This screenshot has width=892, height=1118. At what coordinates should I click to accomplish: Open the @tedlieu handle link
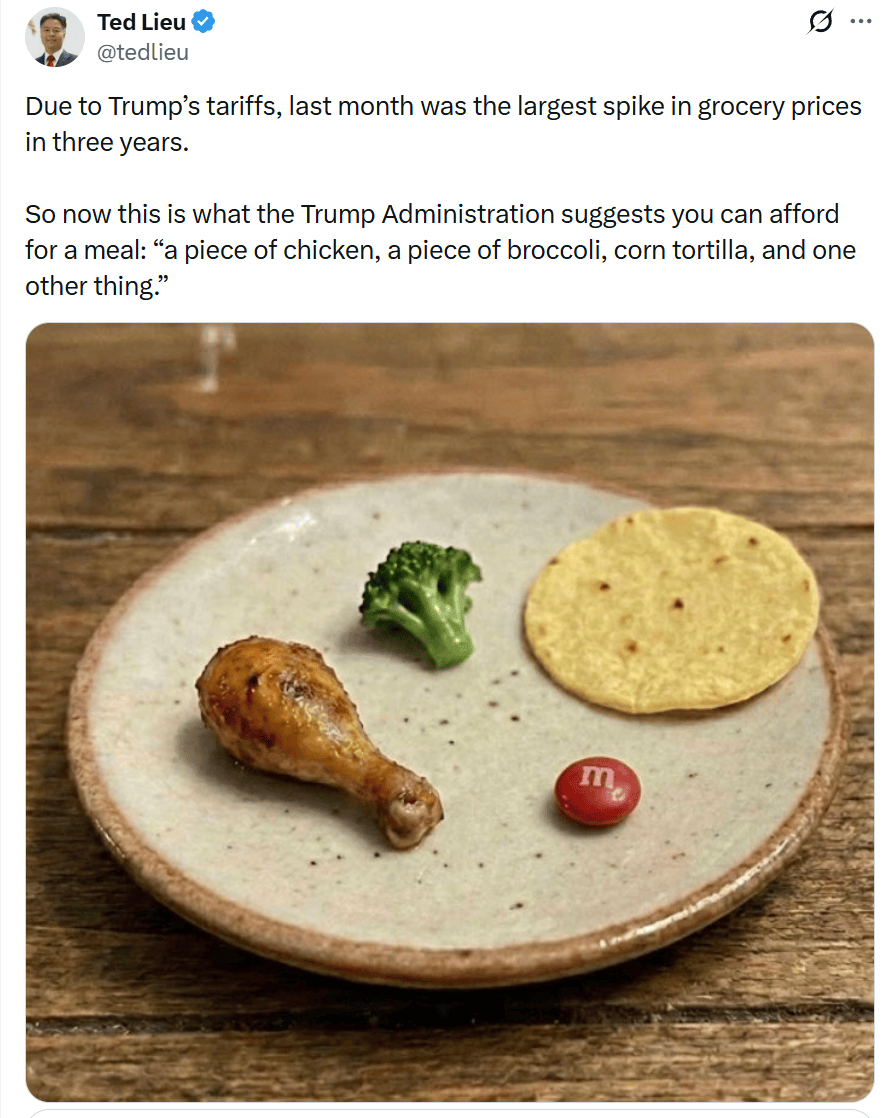(142, 52)
